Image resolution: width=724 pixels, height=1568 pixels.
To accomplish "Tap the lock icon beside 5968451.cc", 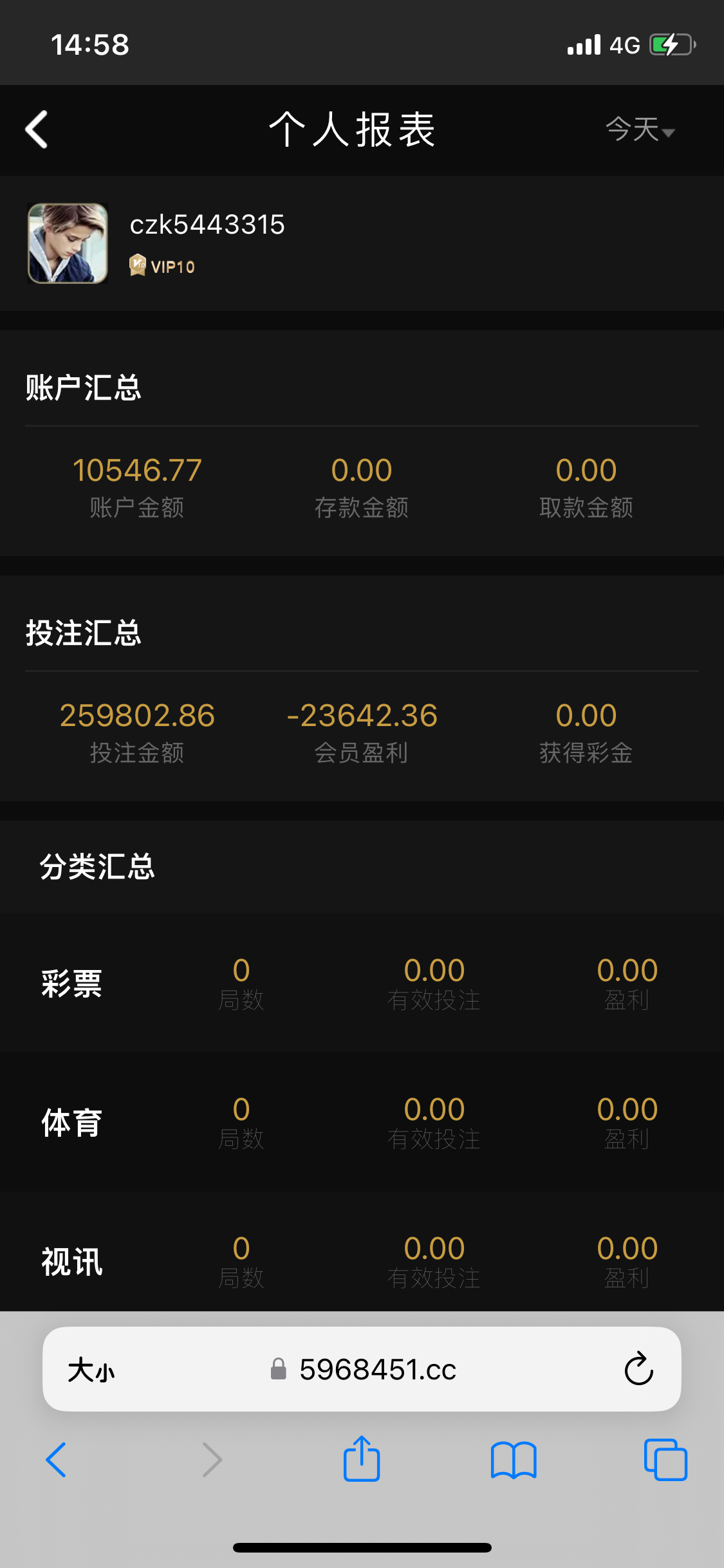I will [279, 1370].
